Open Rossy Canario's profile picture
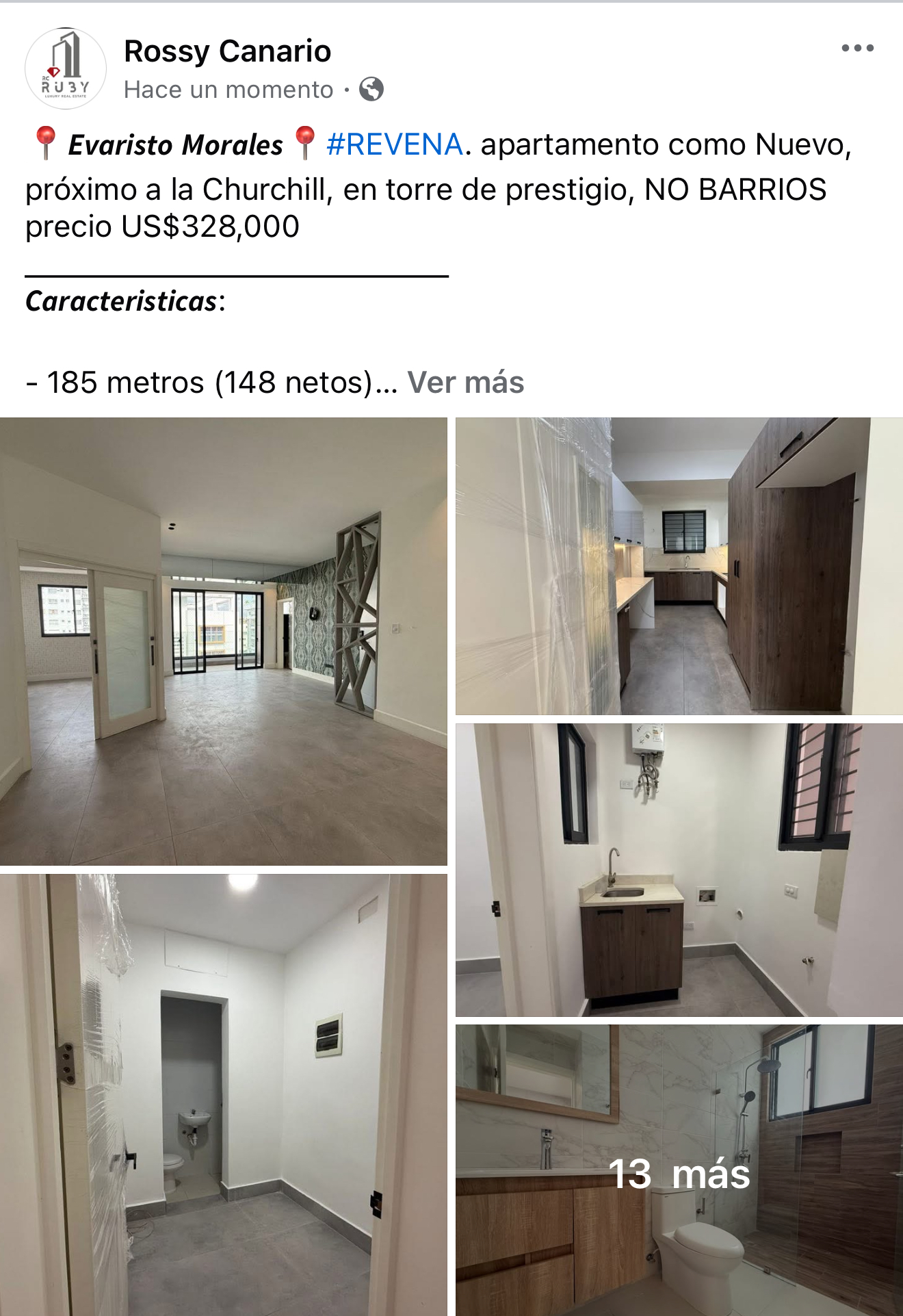This screenshot has height=1316, width=903. (x=66, y=68)
